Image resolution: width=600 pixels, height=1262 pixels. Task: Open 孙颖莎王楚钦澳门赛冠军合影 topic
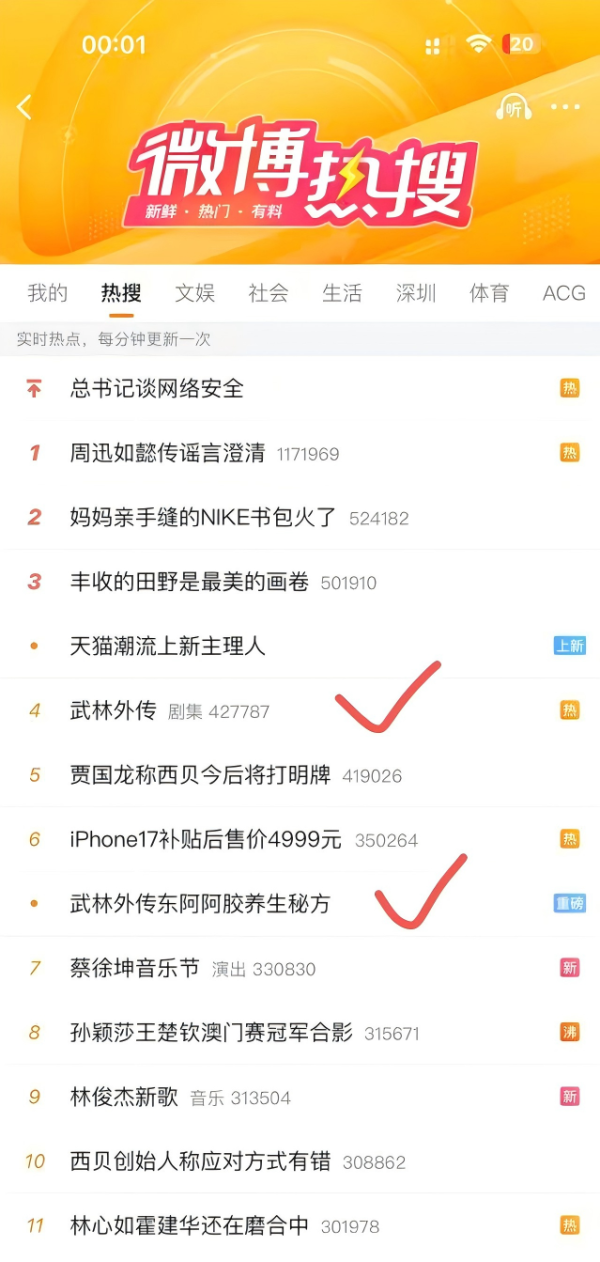pos(211,1033)
